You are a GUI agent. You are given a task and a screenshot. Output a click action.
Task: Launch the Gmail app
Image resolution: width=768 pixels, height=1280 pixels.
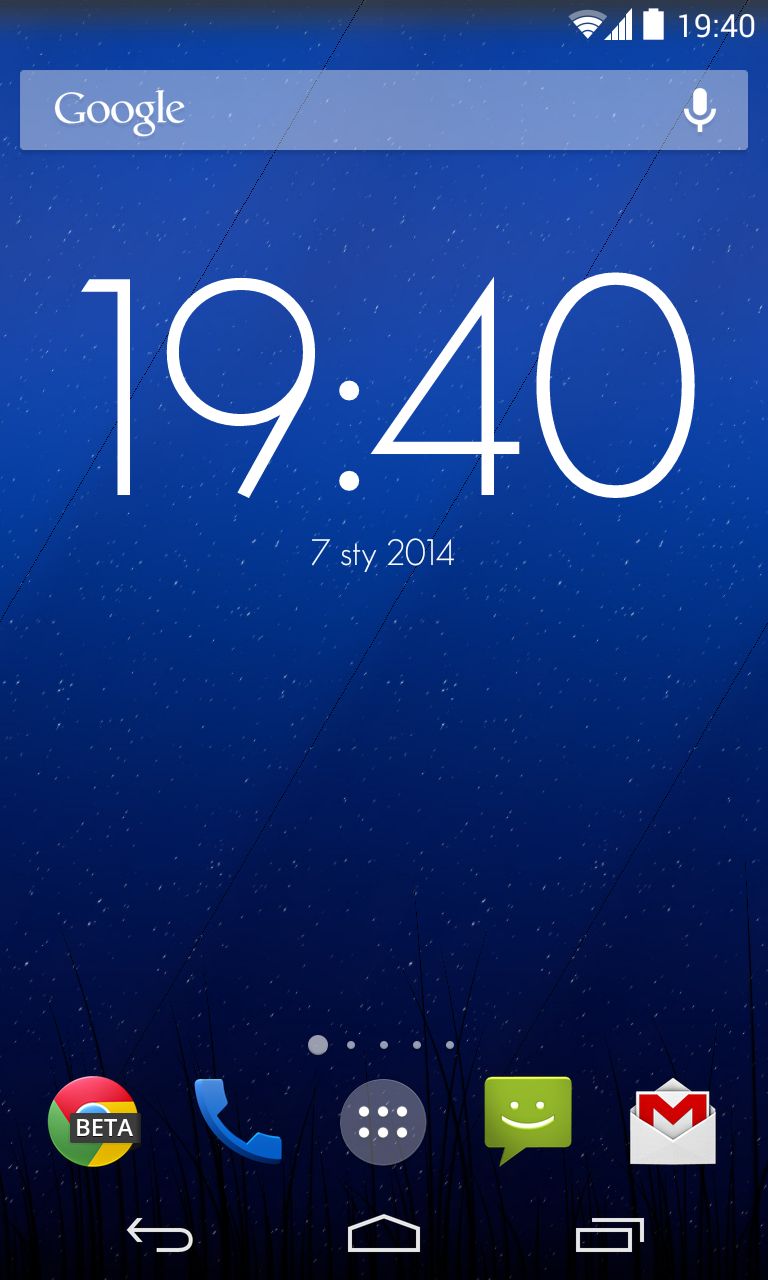coord(673,1121)
